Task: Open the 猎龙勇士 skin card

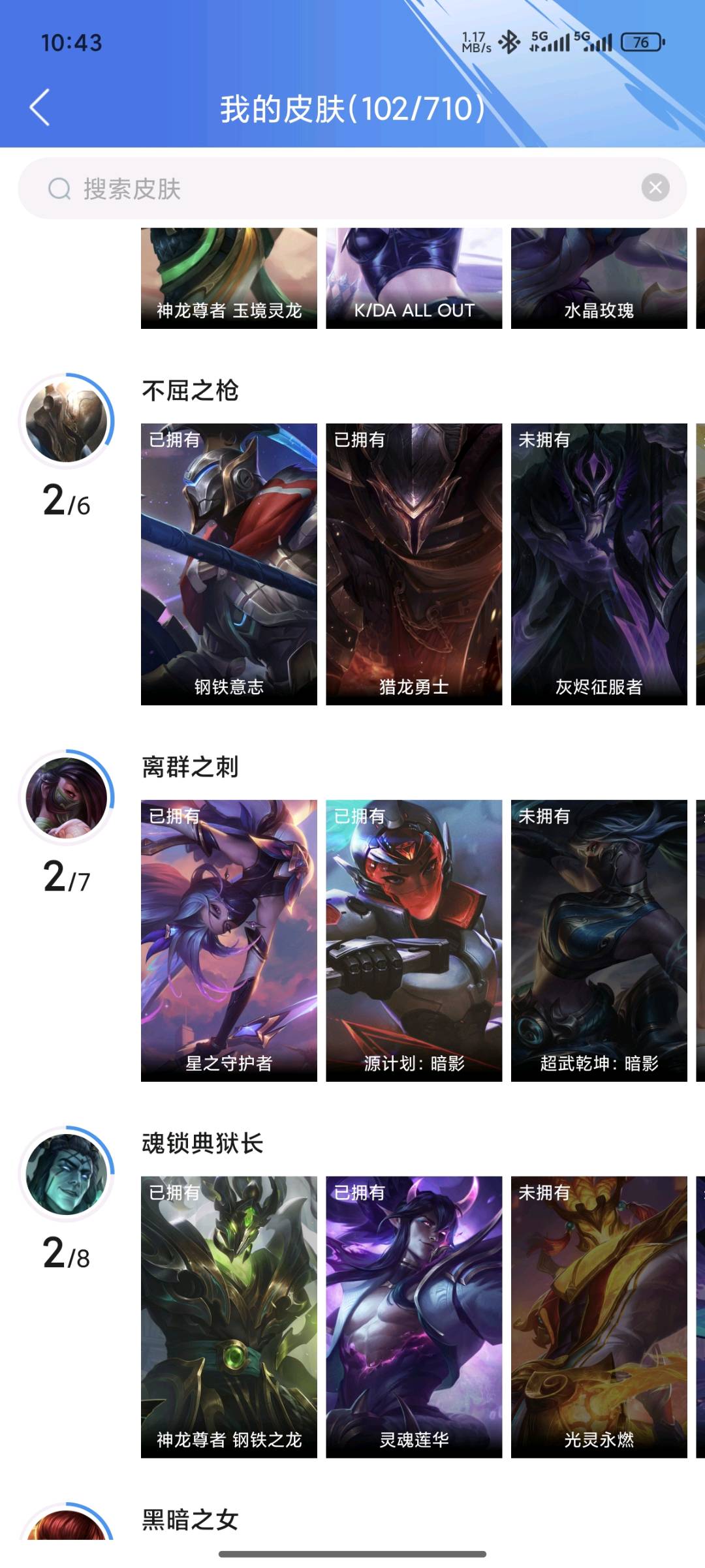Action: click(414, 564)
